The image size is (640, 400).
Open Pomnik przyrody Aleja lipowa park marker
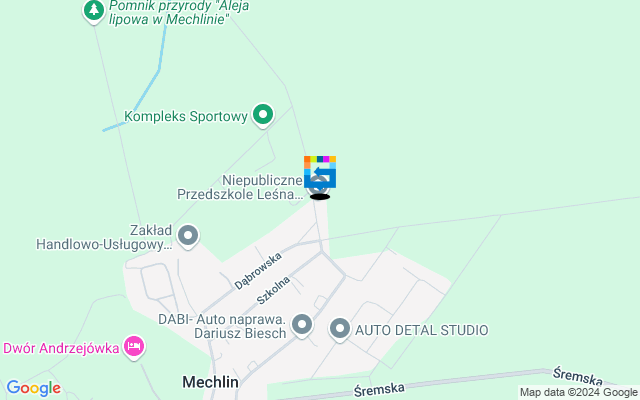pos(93,11)
